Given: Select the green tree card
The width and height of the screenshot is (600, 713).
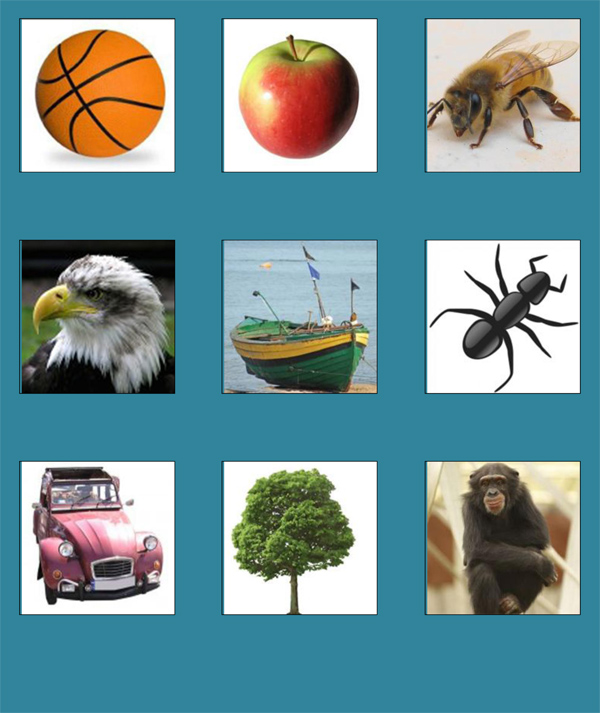Looking at the screenshot, I should [x=300, y=537].
